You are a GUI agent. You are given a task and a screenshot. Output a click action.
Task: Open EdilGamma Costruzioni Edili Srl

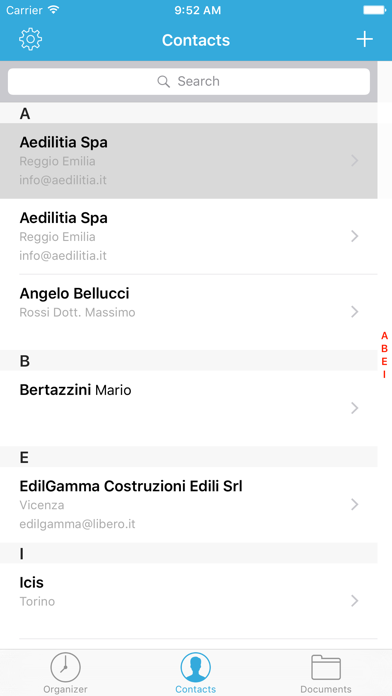point(189,505)
